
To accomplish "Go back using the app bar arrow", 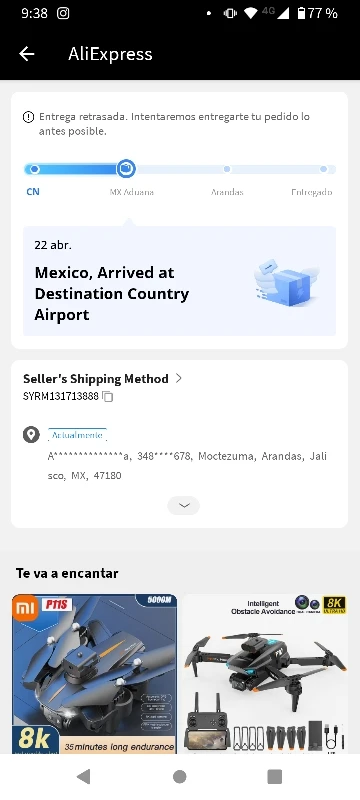I will 27,54.
